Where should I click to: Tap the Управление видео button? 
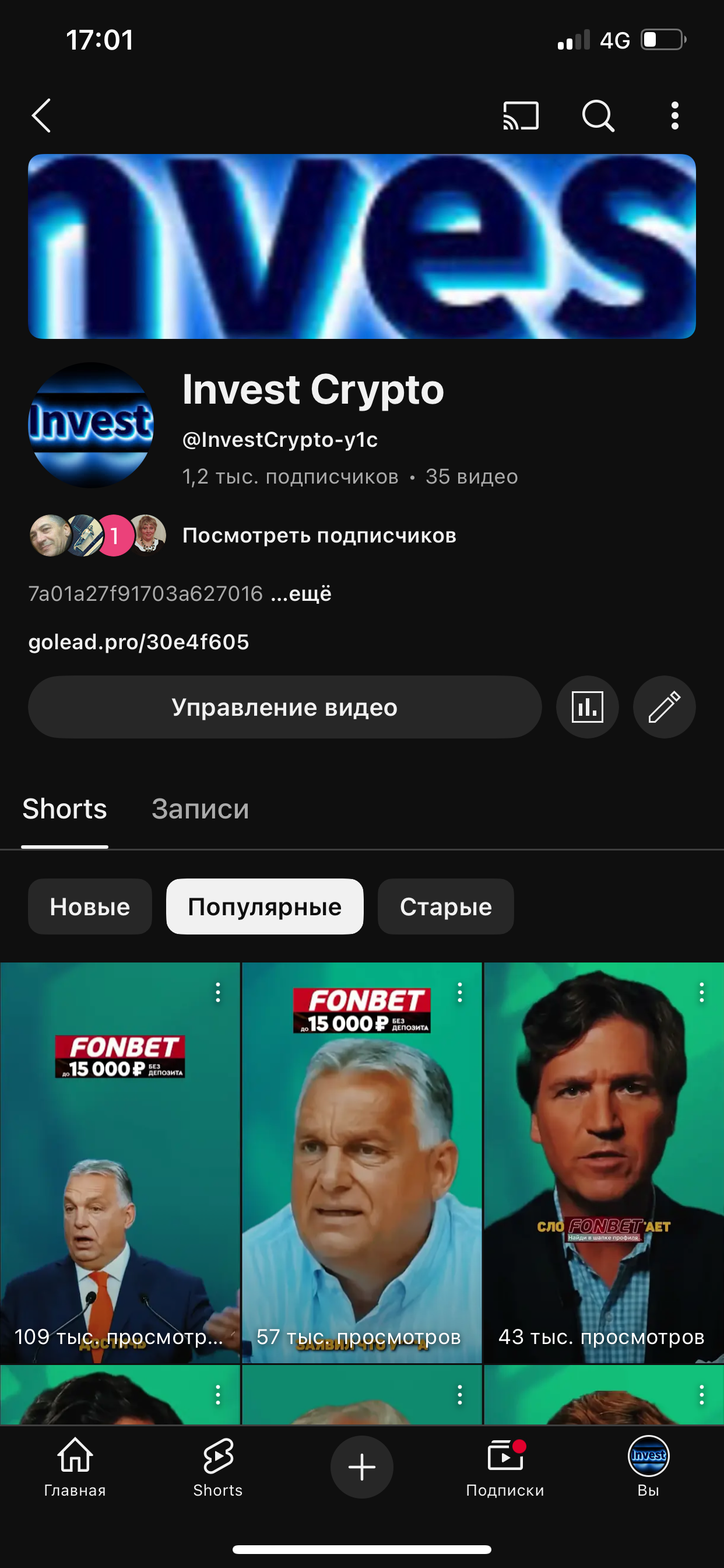point(284,708)
